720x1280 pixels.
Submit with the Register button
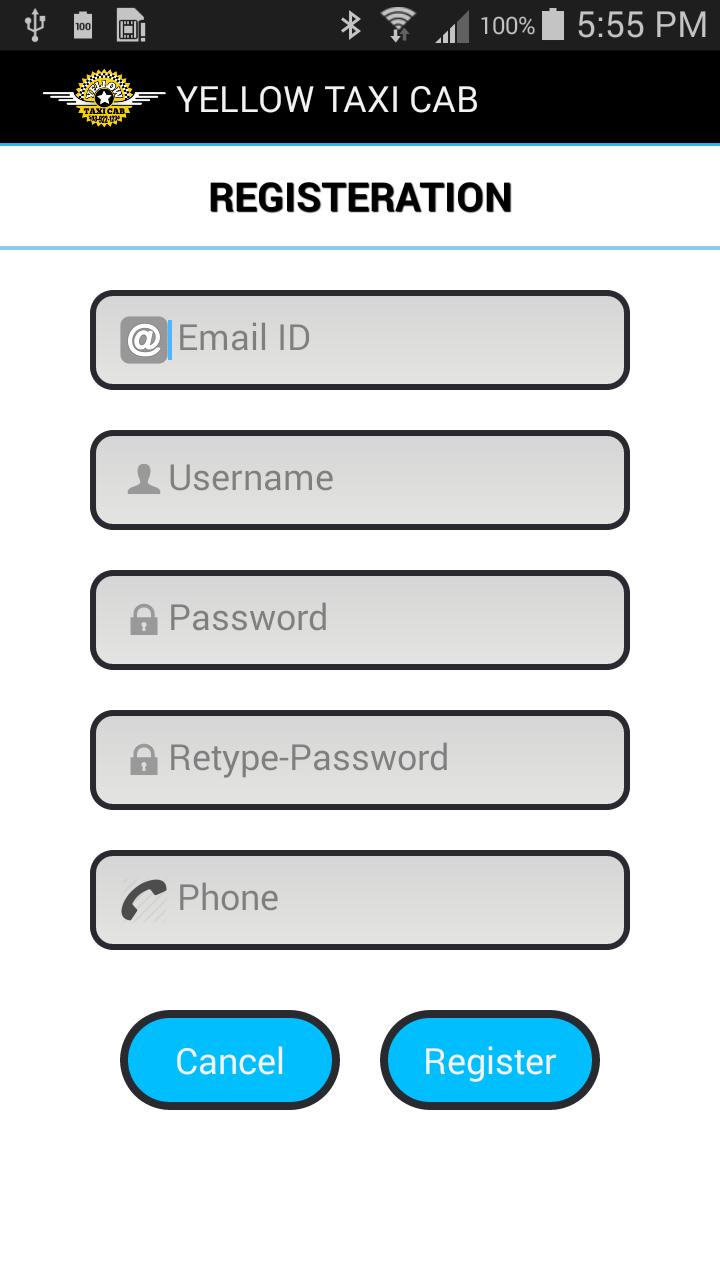tap(490, 1060)
